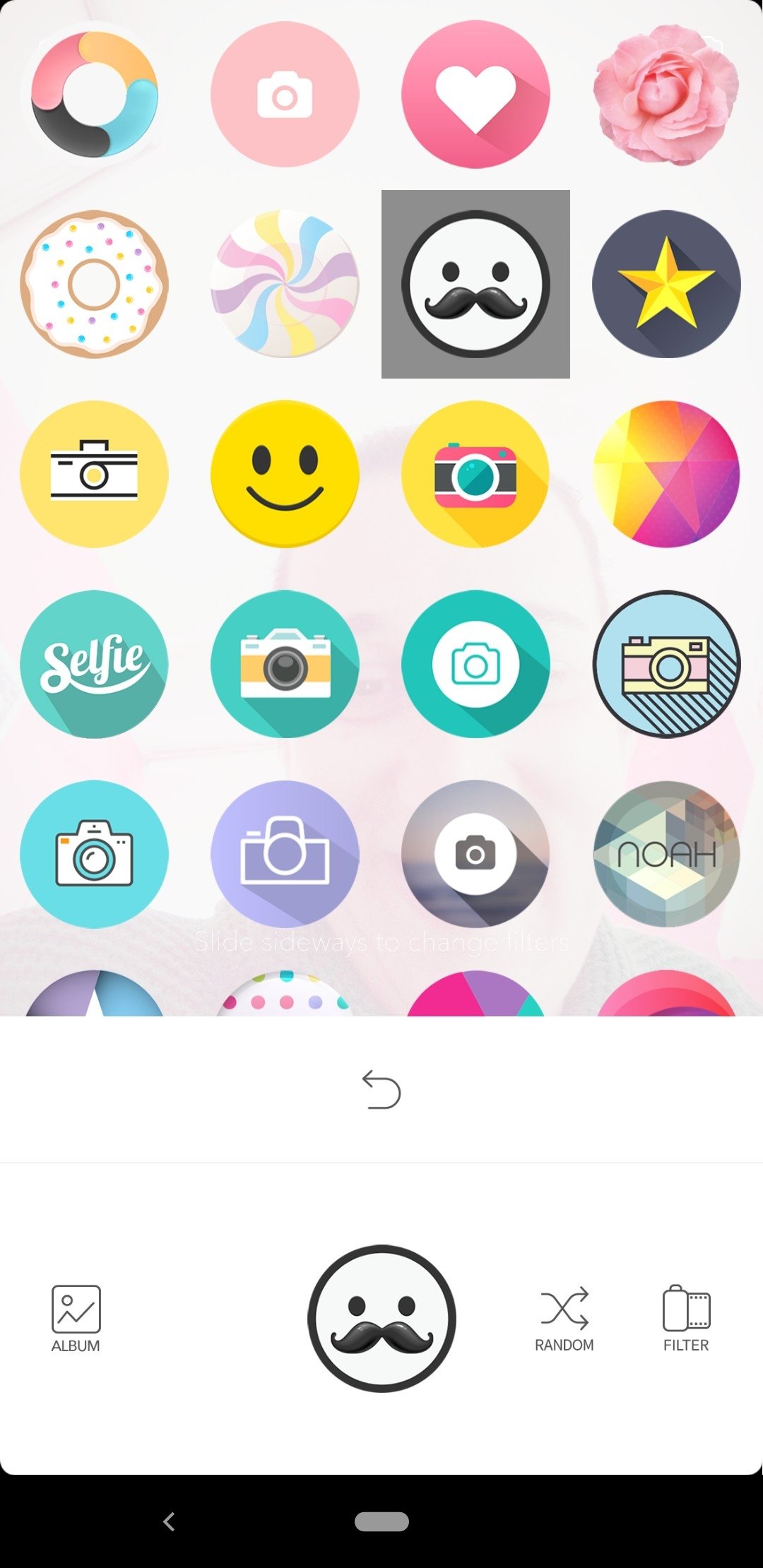Select the pink rose shutter icon
This screenshot has height=1568, width=763.
[x=666, y=94]
